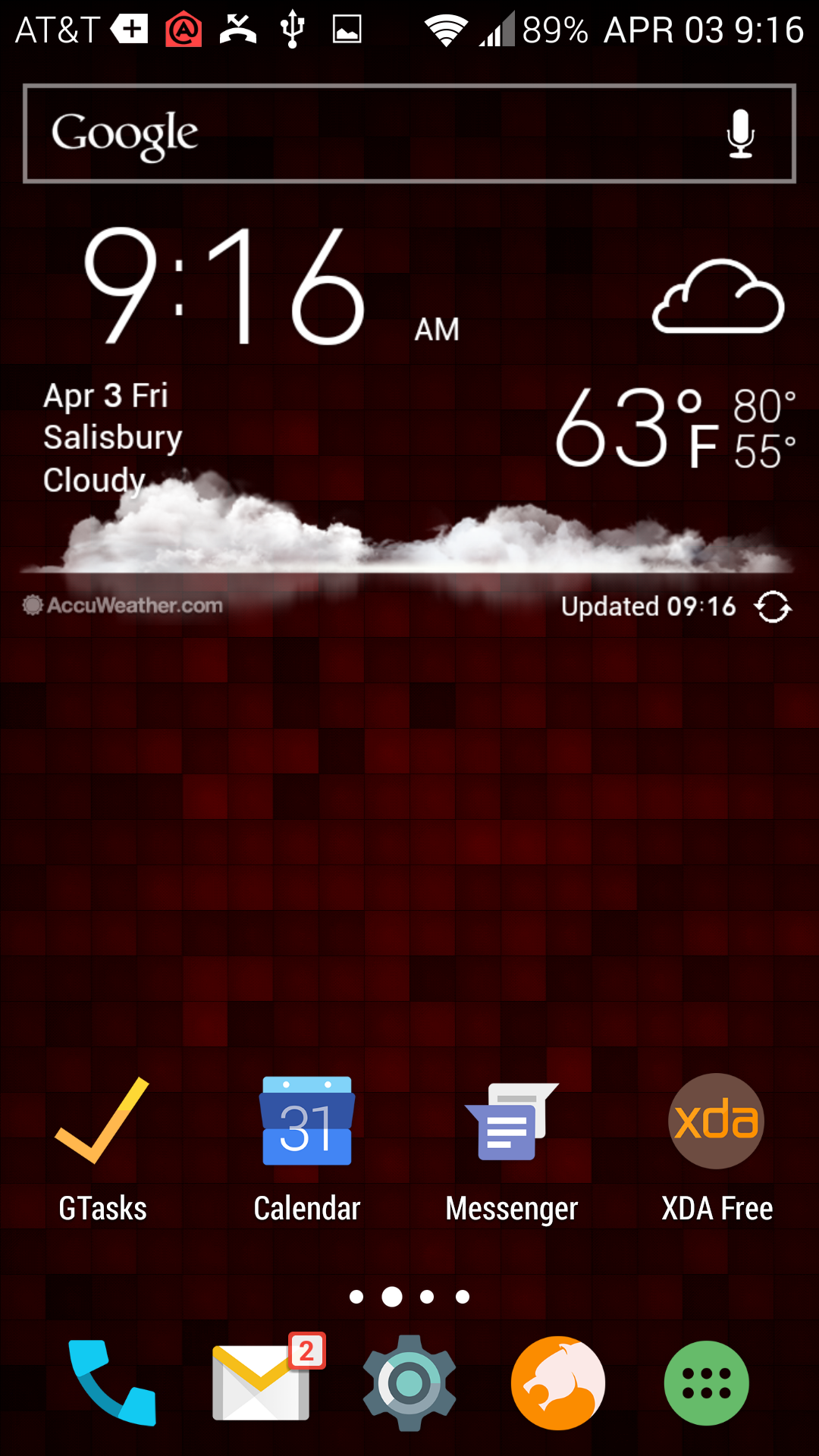Open the app drawer
The height and width of the screenshot is (1456, 819).
[x=707, y=1383]
